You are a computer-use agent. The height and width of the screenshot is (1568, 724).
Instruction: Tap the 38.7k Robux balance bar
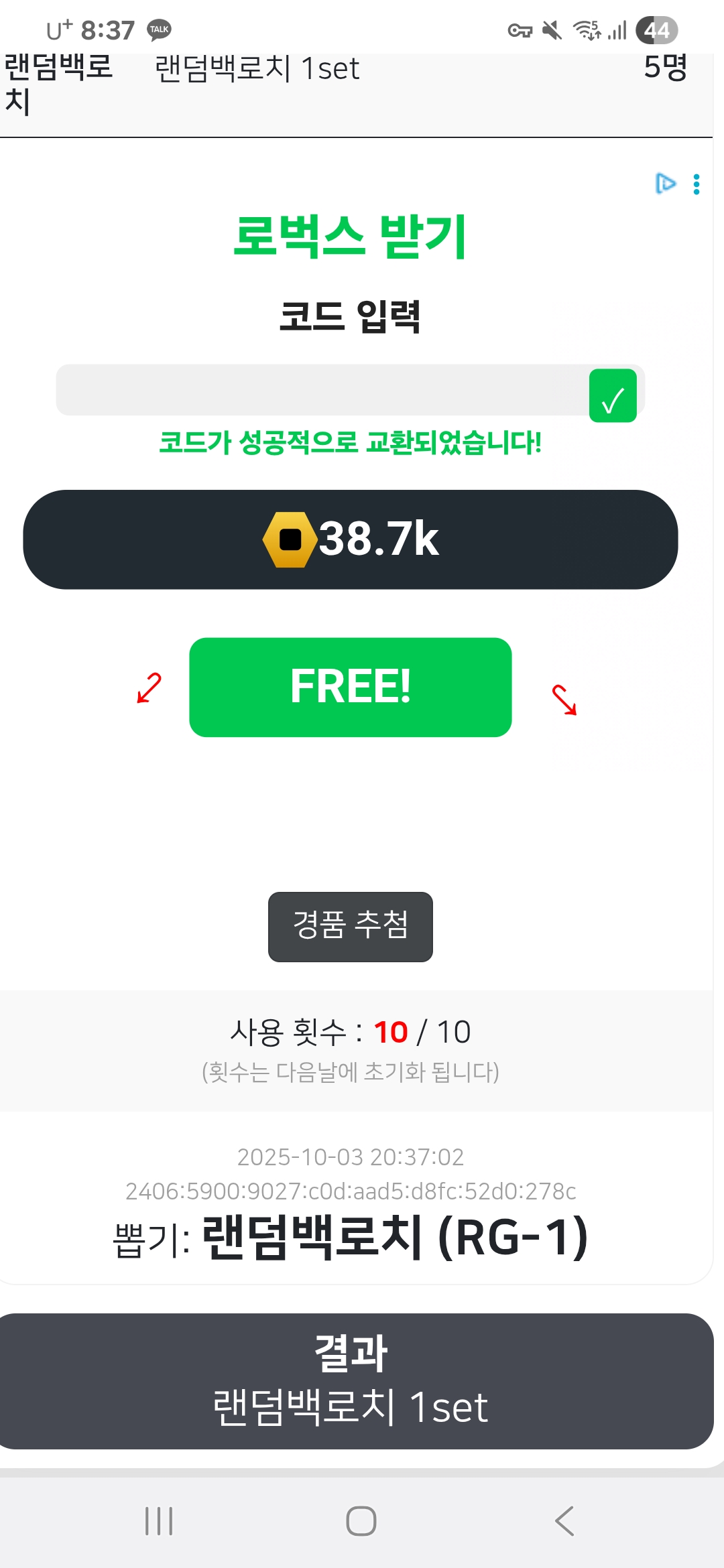[x=350, y=539]
